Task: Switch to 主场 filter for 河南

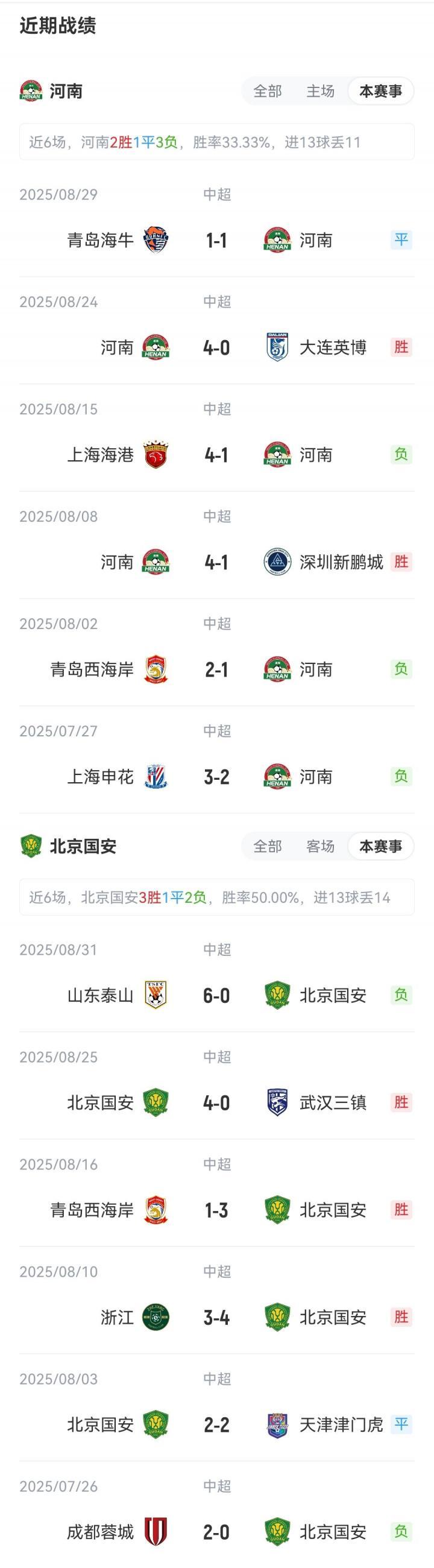Action: (x=320, y=91)
